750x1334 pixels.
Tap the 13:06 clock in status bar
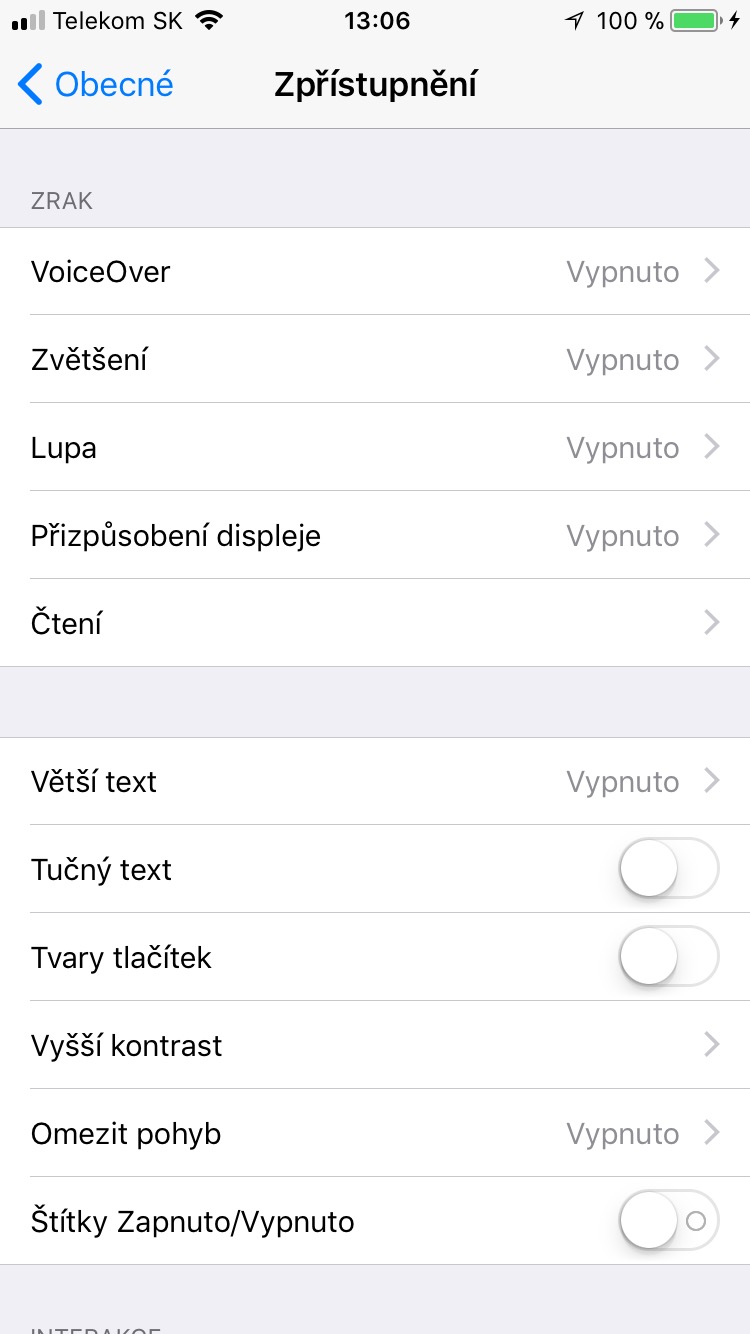coord(377,19)
